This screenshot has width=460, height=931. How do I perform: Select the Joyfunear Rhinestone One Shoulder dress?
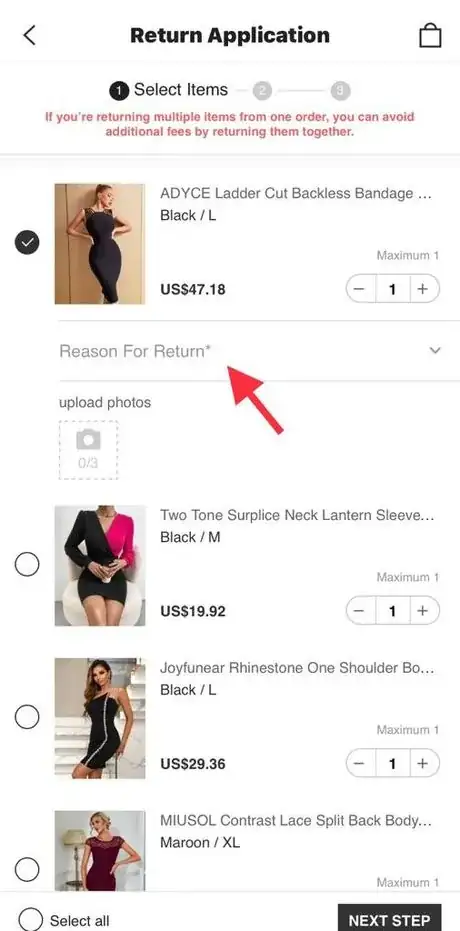(x=27, y=717)
